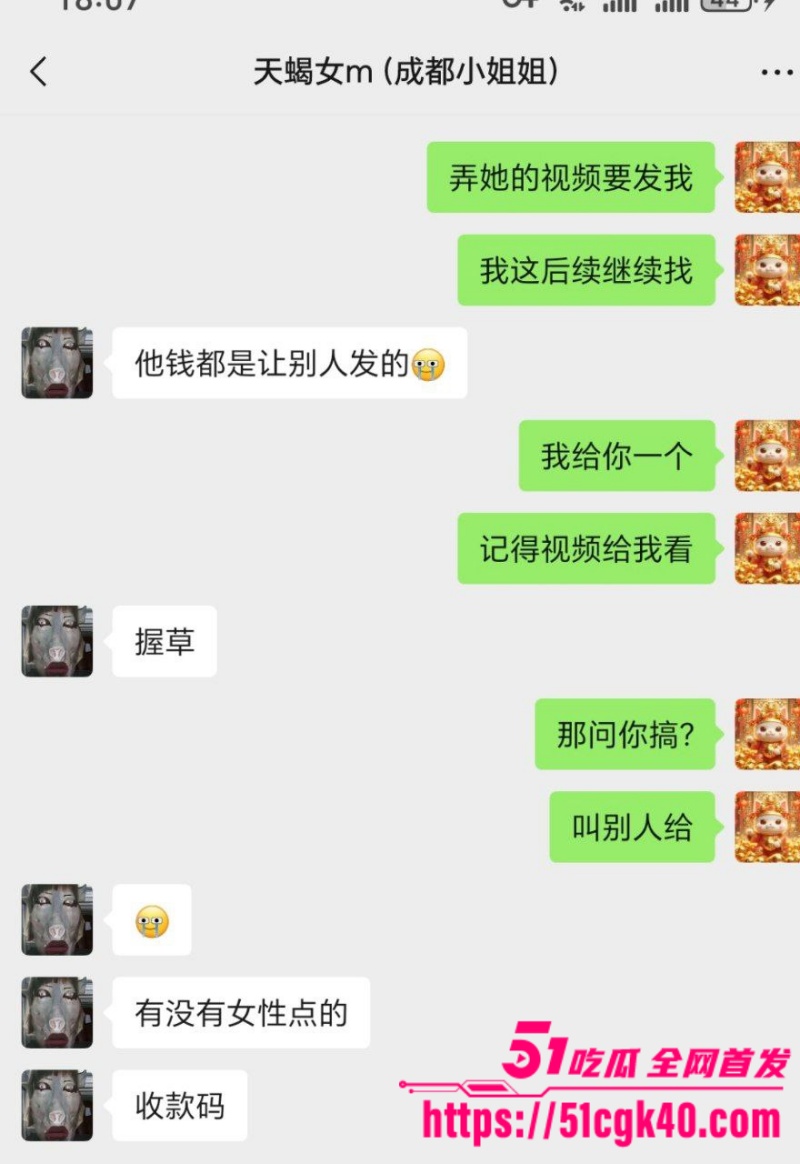Tap the message bubble reading 有没有女性点的
Screen dimensions: 800x1164
pos(241,1013)
